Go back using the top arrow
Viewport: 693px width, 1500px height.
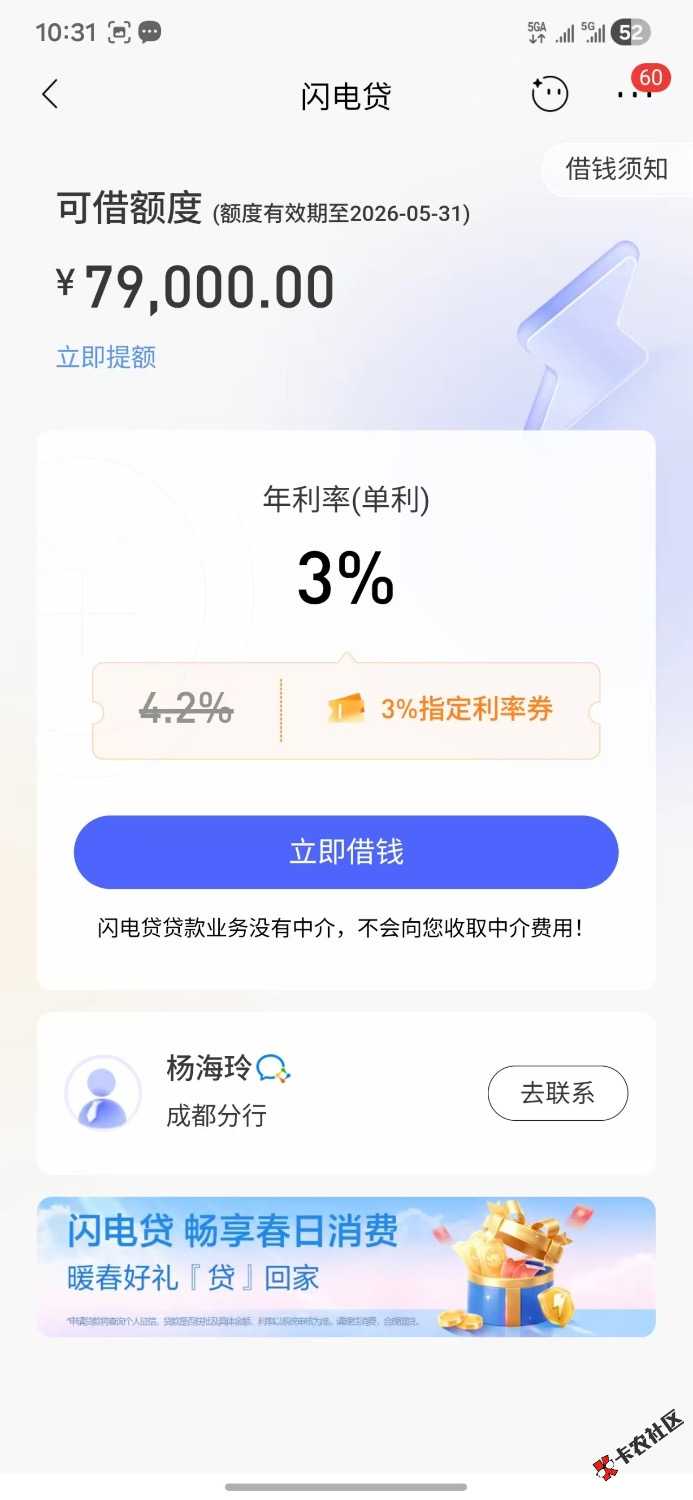point(51,95)
